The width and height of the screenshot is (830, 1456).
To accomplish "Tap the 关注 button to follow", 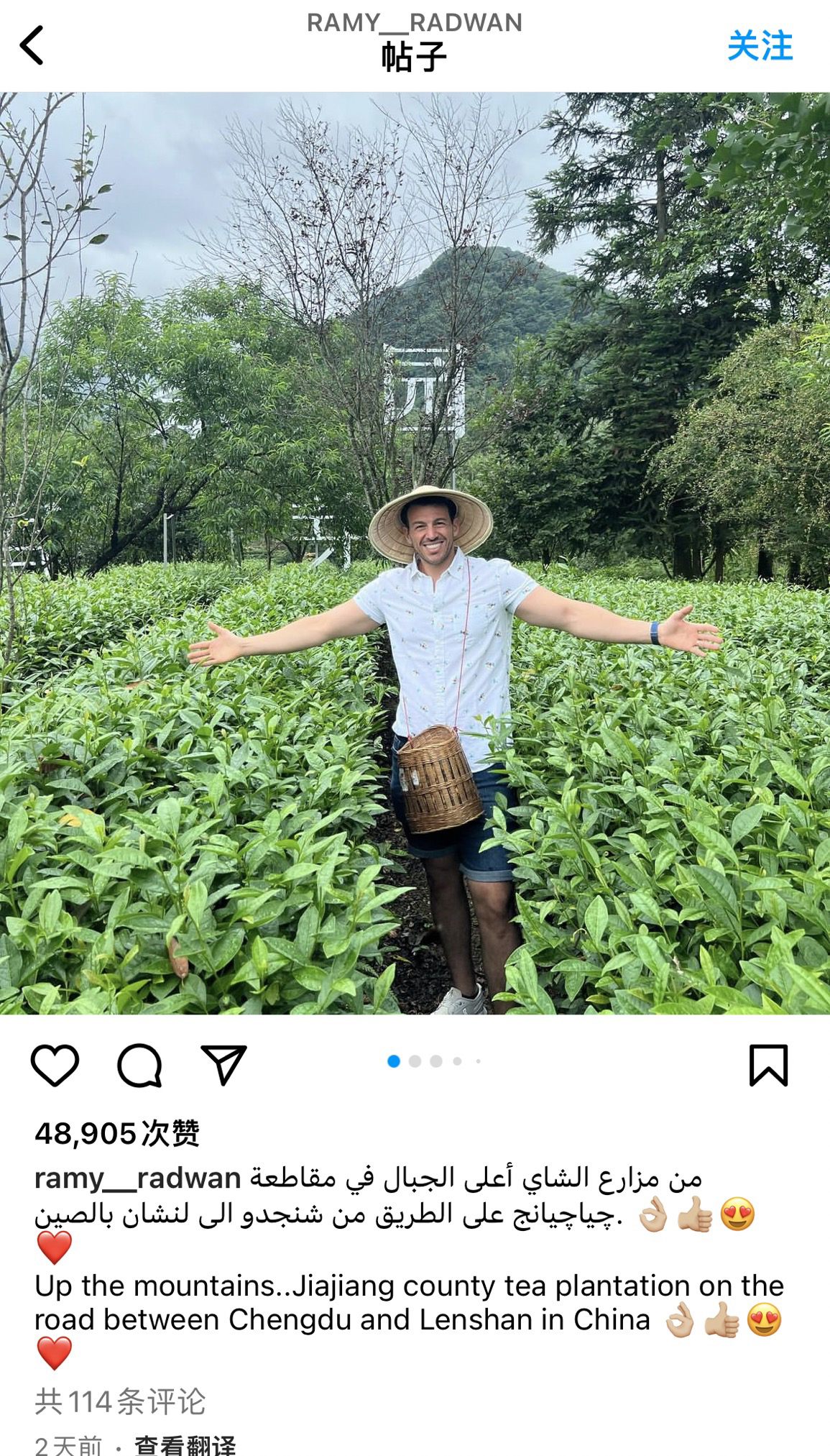I will (759, 46).
